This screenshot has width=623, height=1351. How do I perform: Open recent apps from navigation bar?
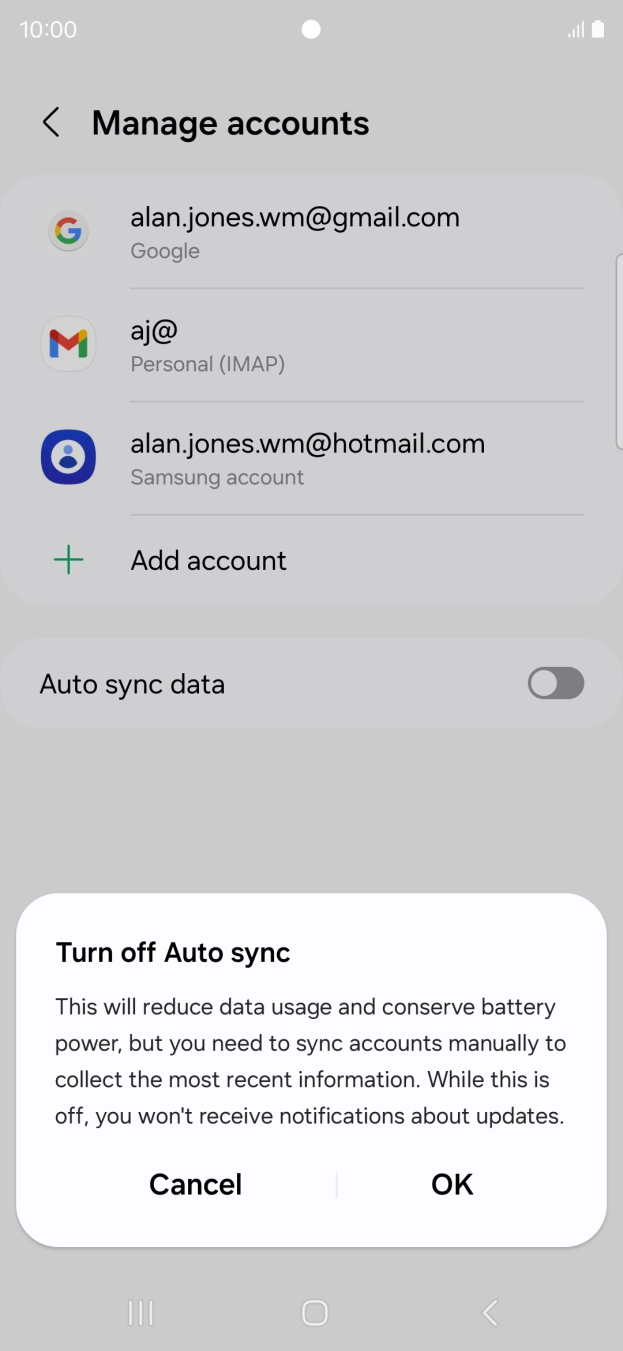click(141, 1312)
